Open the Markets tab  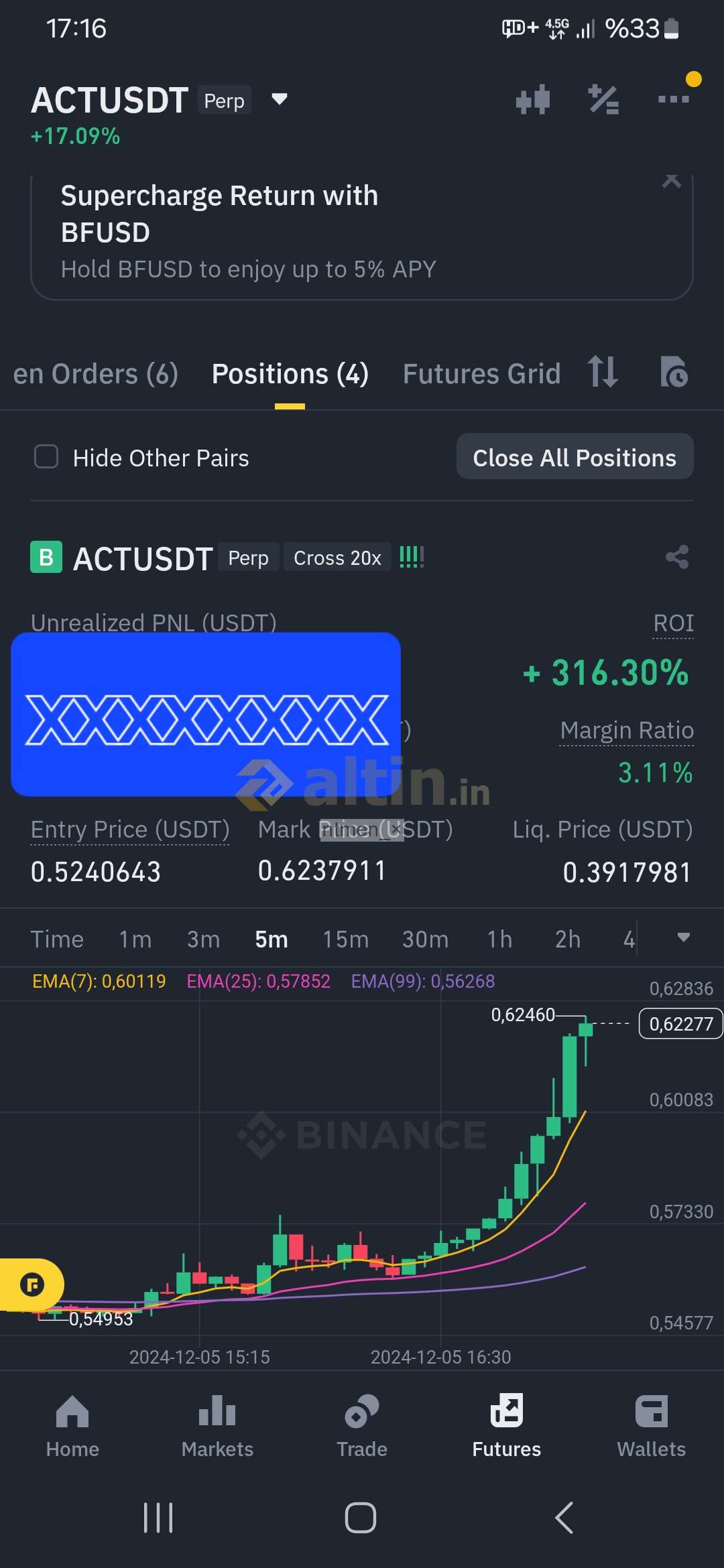point(217,1427)
